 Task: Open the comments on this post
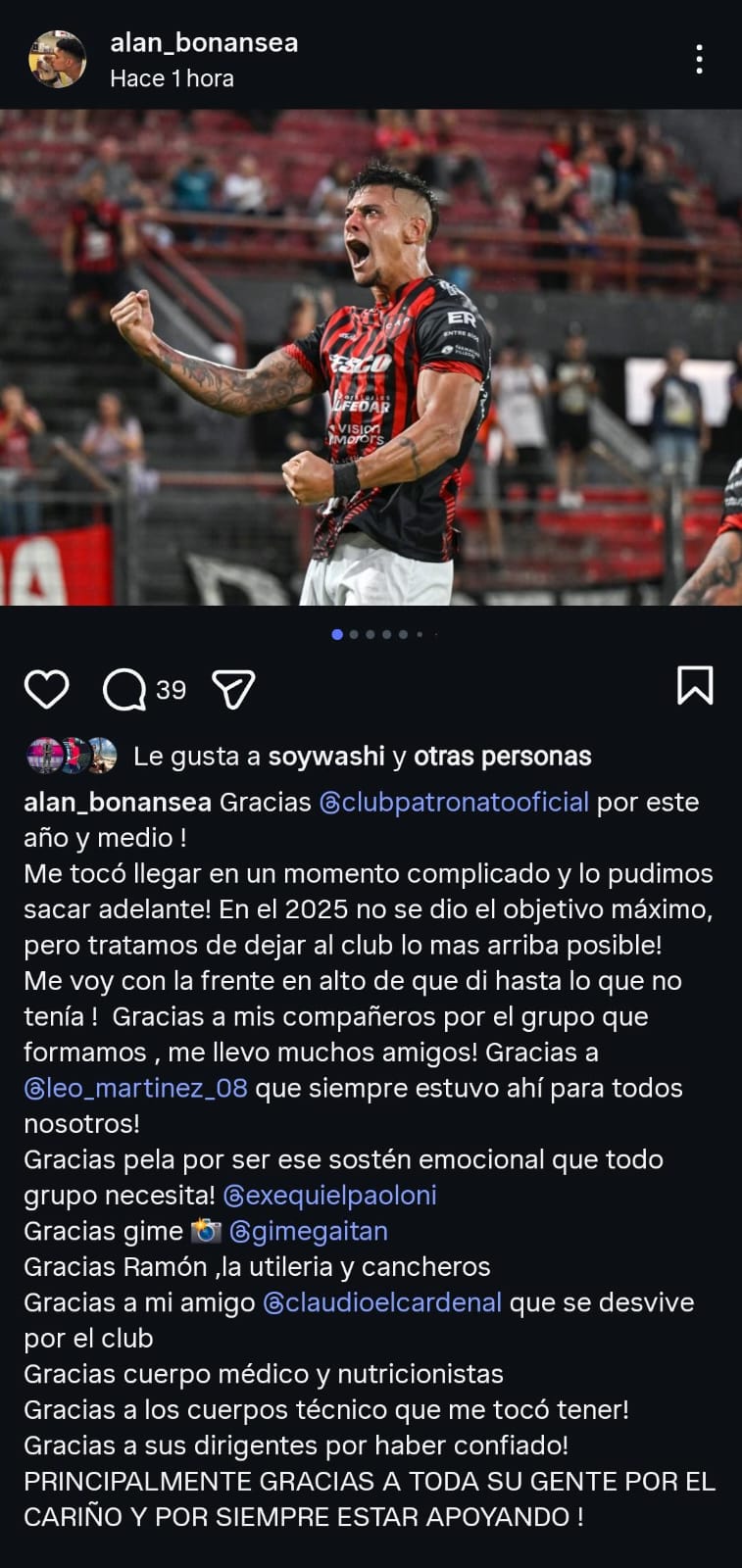pos(125,690)
